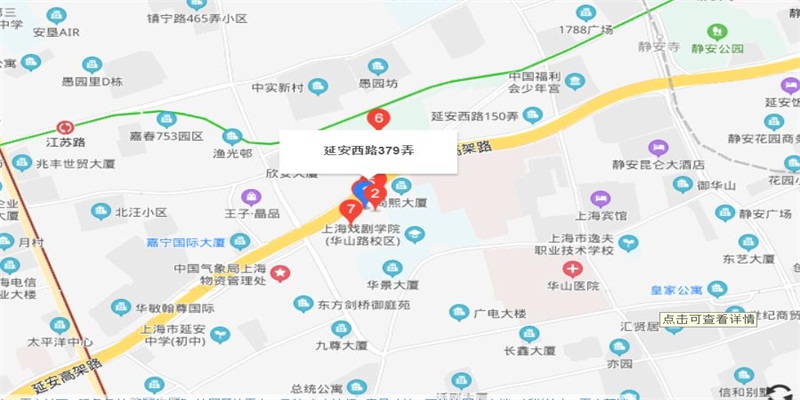
Task: Open the 延安西路379弄 info bubble
Action: point(369,151)
